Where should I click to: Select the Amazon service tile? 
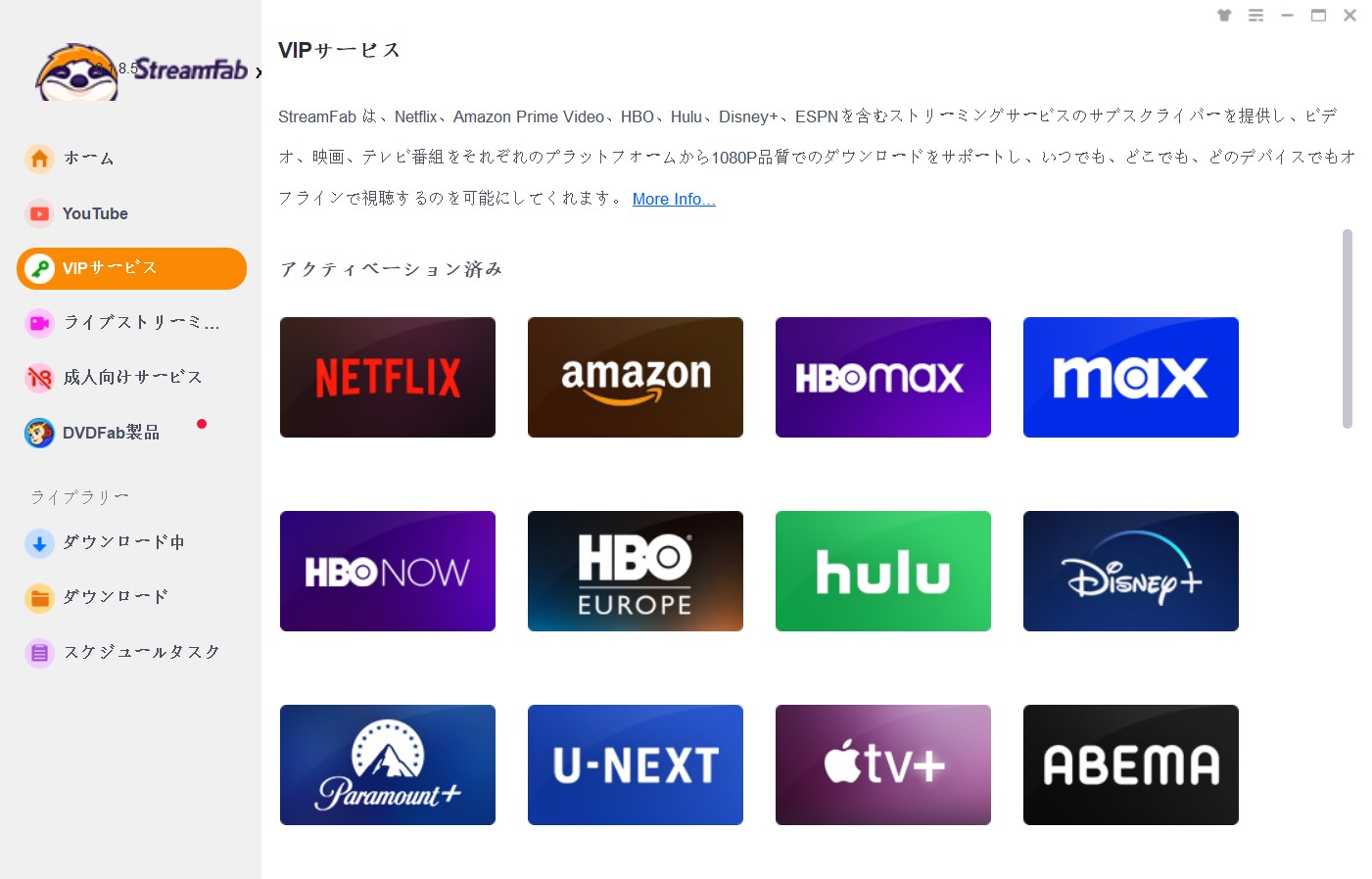click(x=636, y=377)
